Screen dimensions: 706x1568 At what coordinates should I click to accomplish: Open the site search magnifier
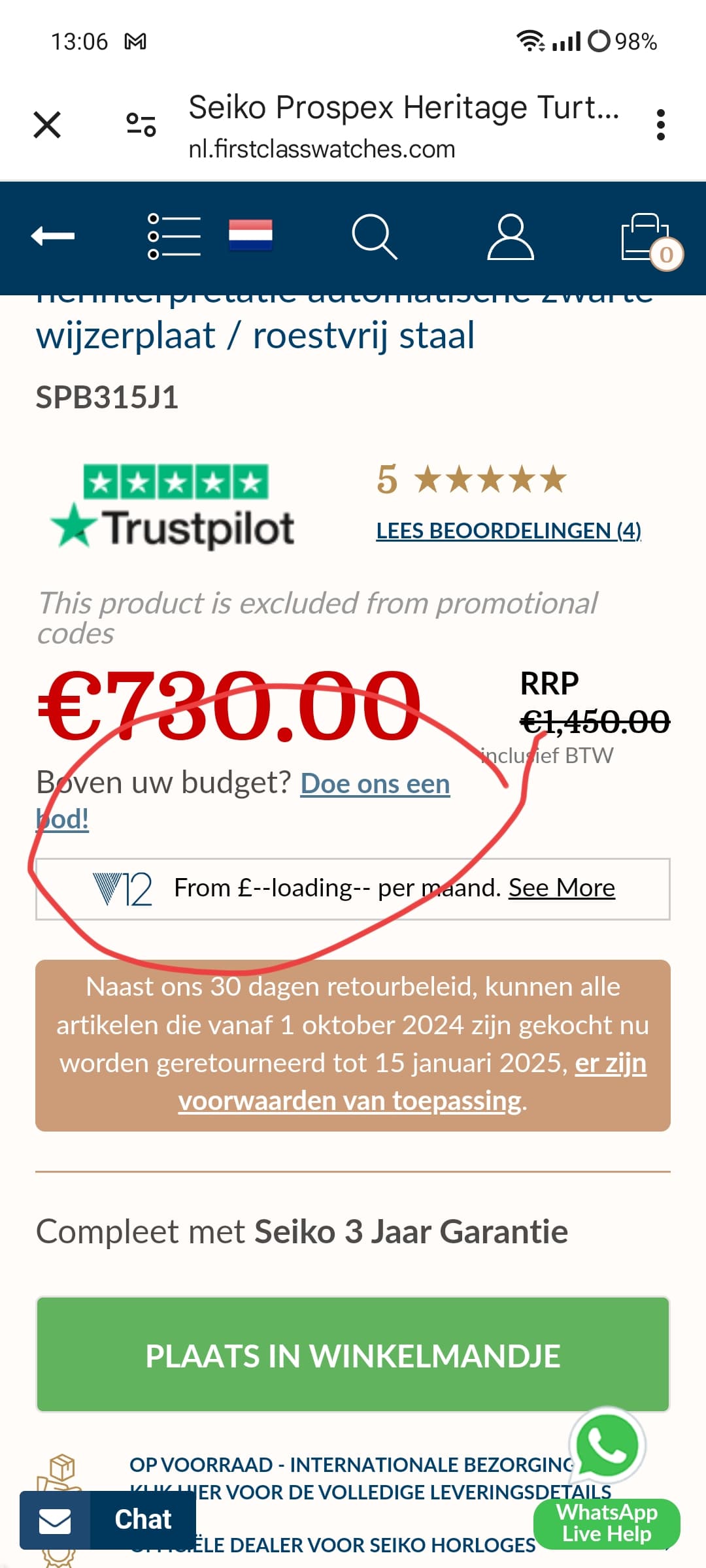point(374,237)
